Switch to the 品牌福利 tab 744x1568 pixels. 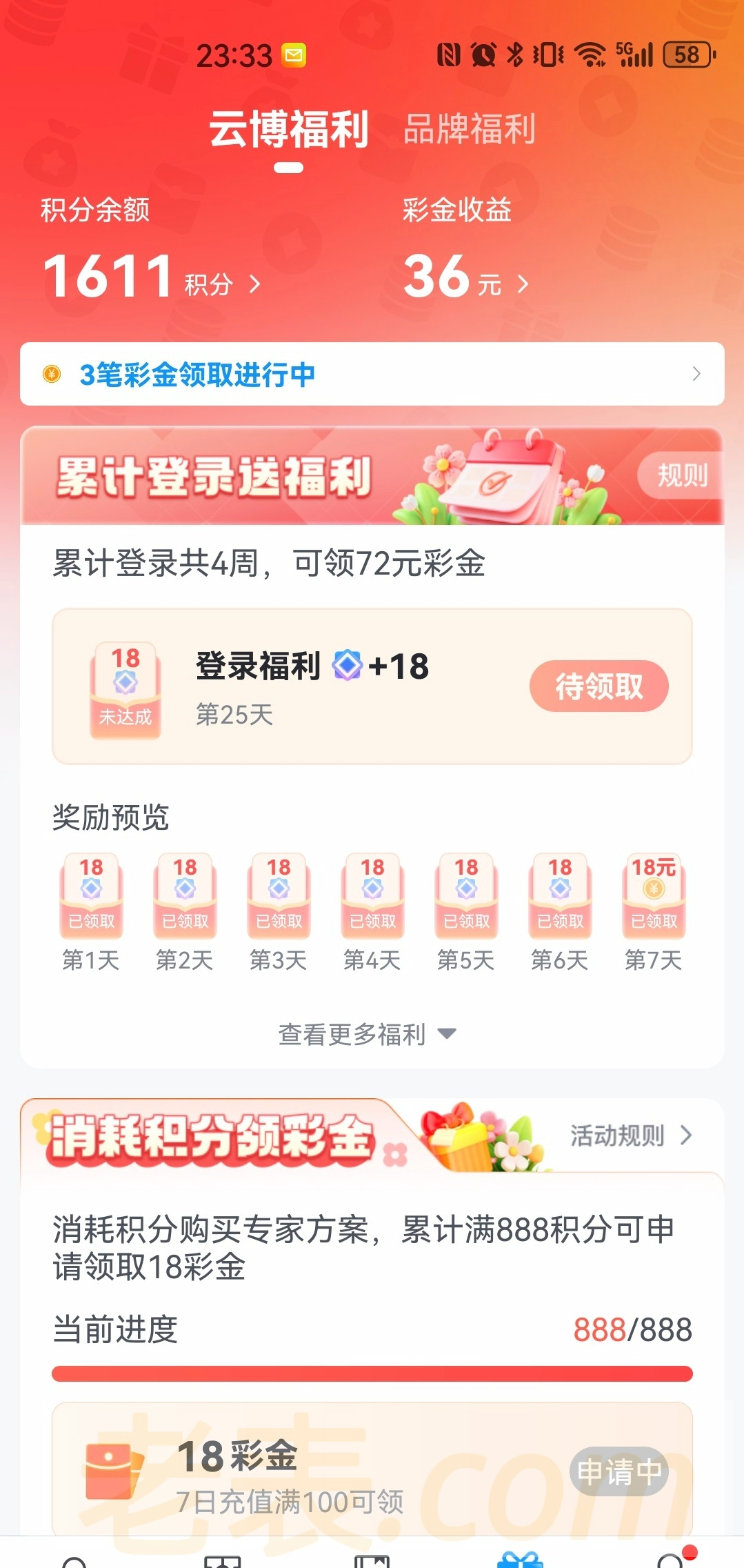tap(469, 129)
